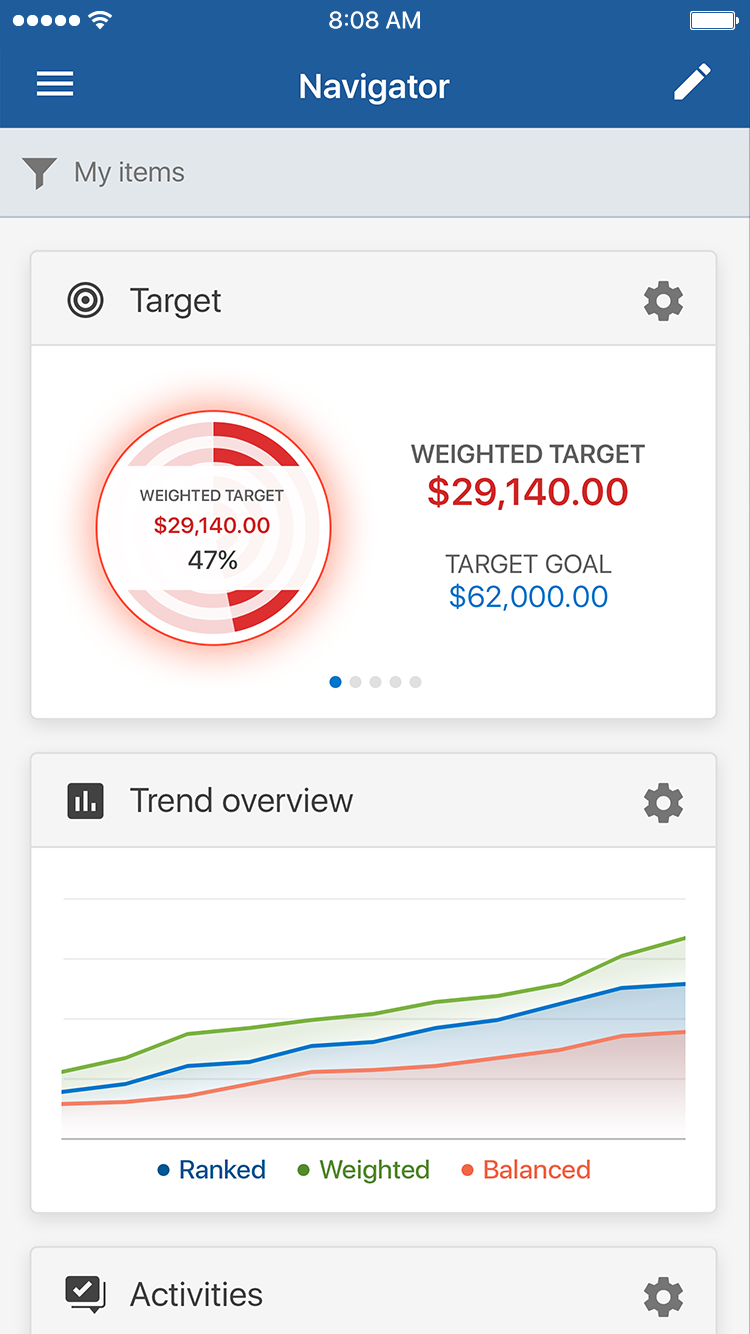Screen dimensions: 750x1334
Task: Open Target card settings gear
Action: click(663, 301)
